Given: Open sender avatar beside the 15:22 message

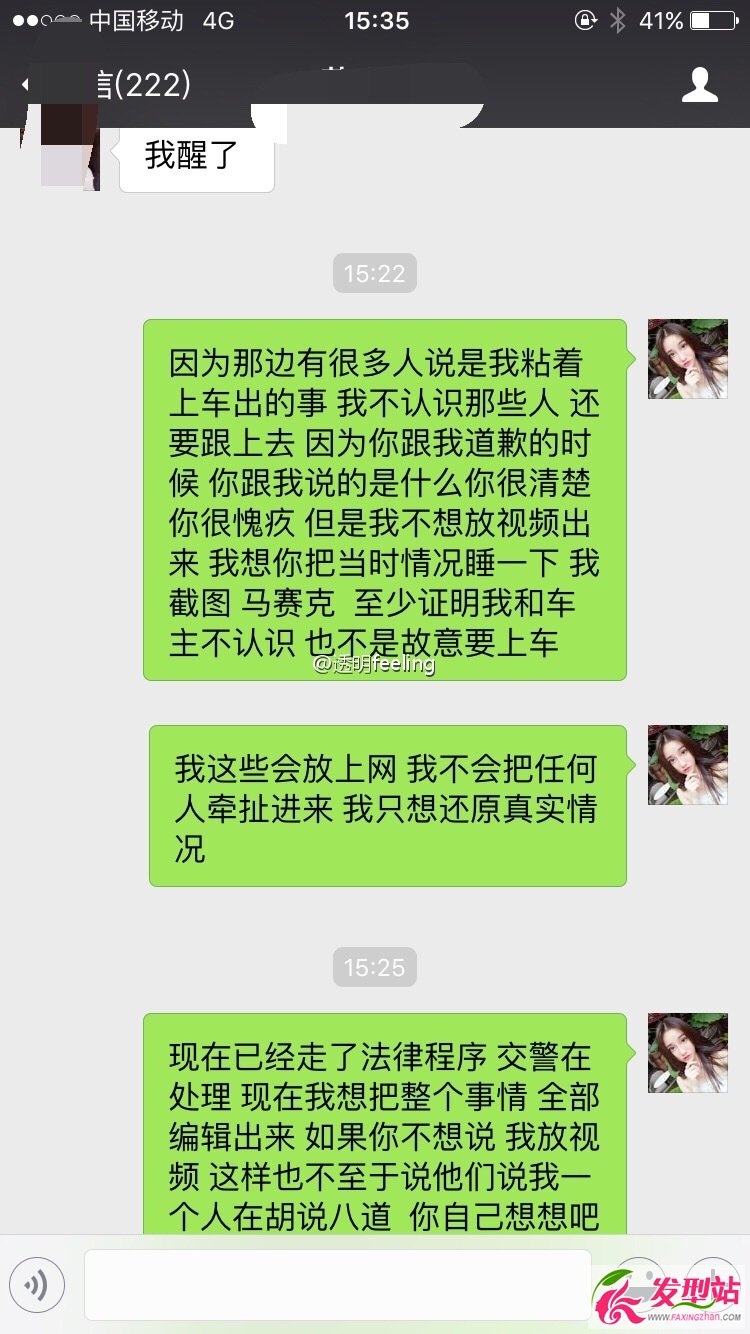Looking at the screenshot, I should point(688,359).
